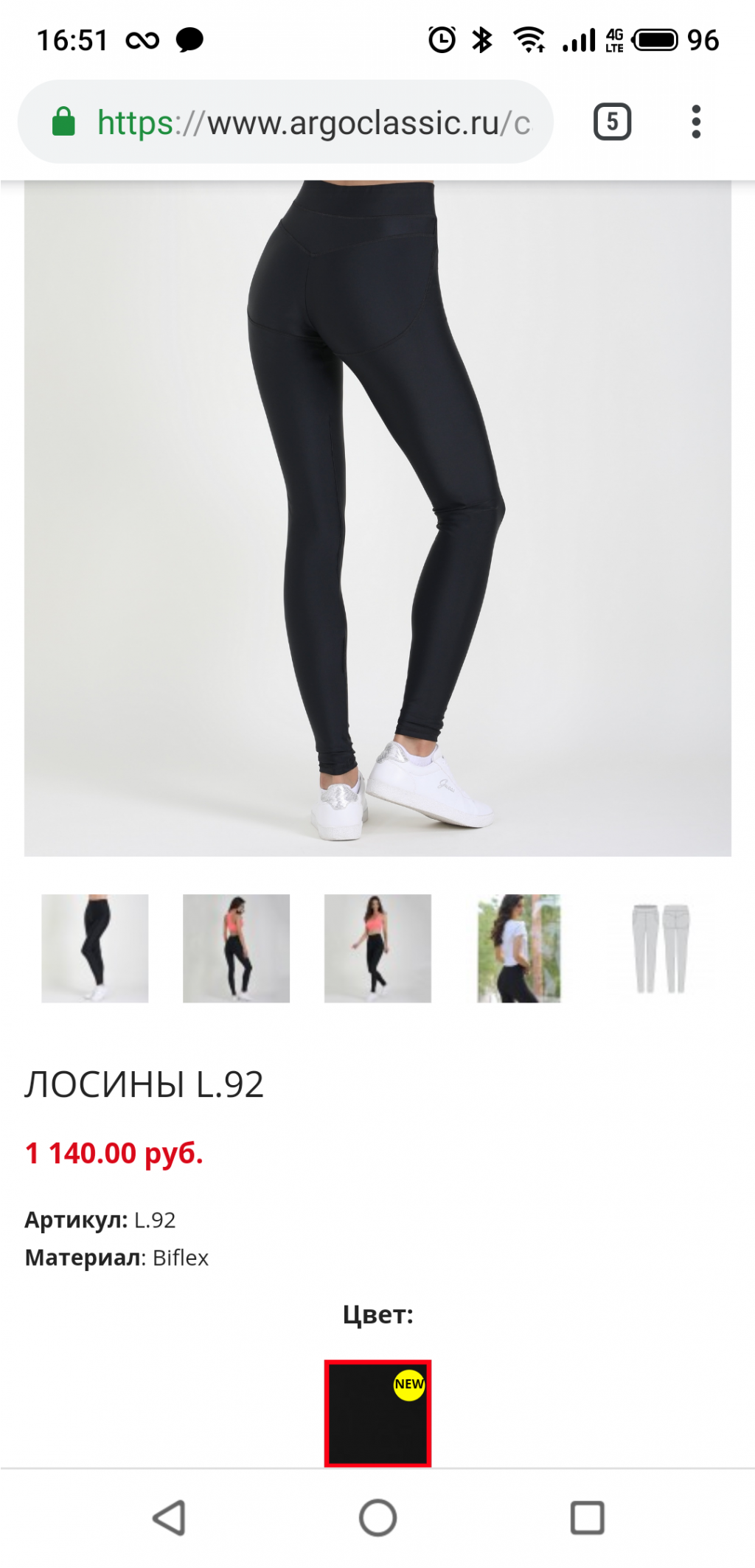This screenshot has width=755, height=1568.
Task: Select the outdoor photo thumbnail with white shirt
Action: (519, 948)
